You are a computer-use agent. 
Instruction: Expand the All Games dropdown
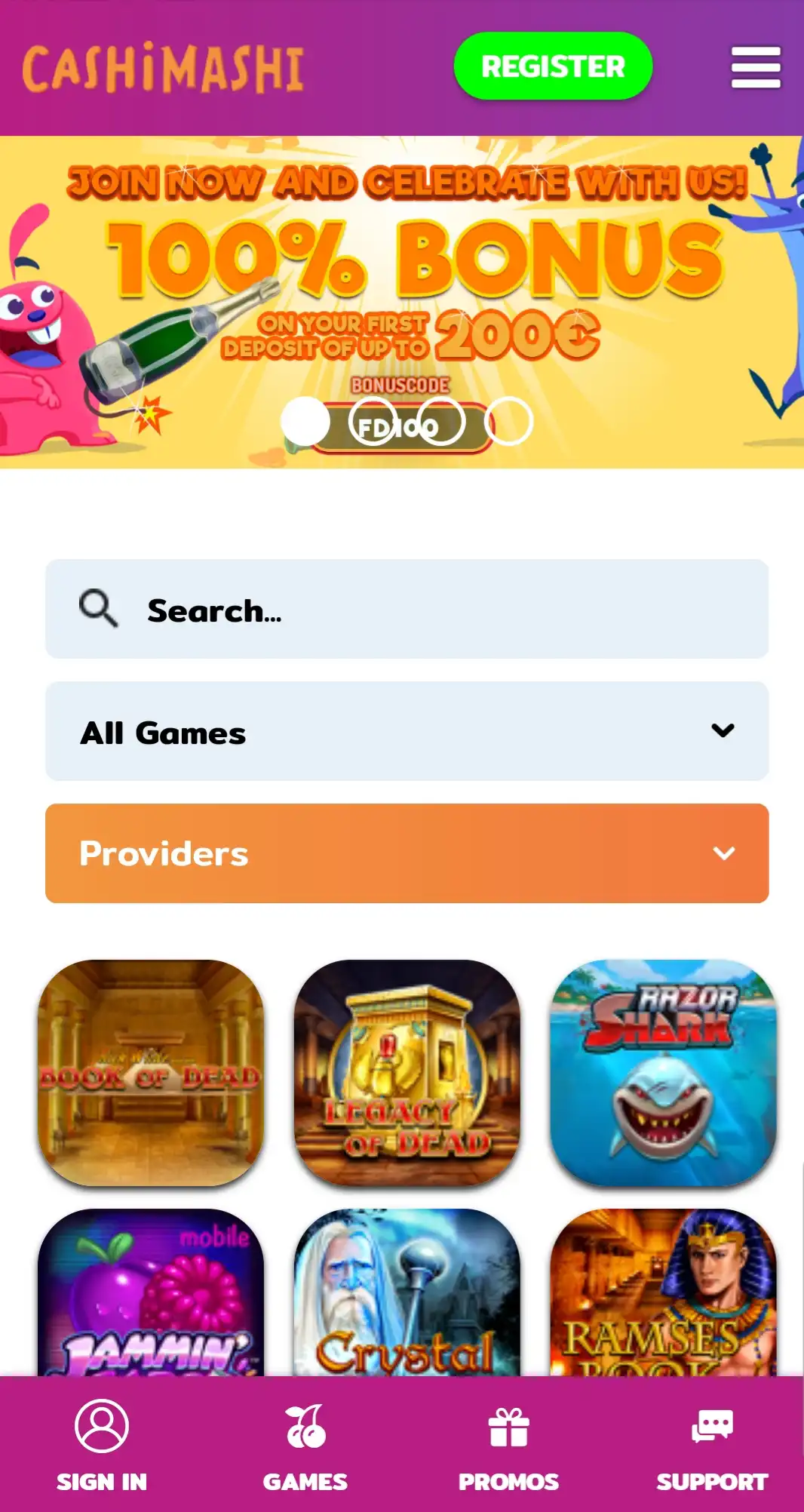[x=407, y=731]
